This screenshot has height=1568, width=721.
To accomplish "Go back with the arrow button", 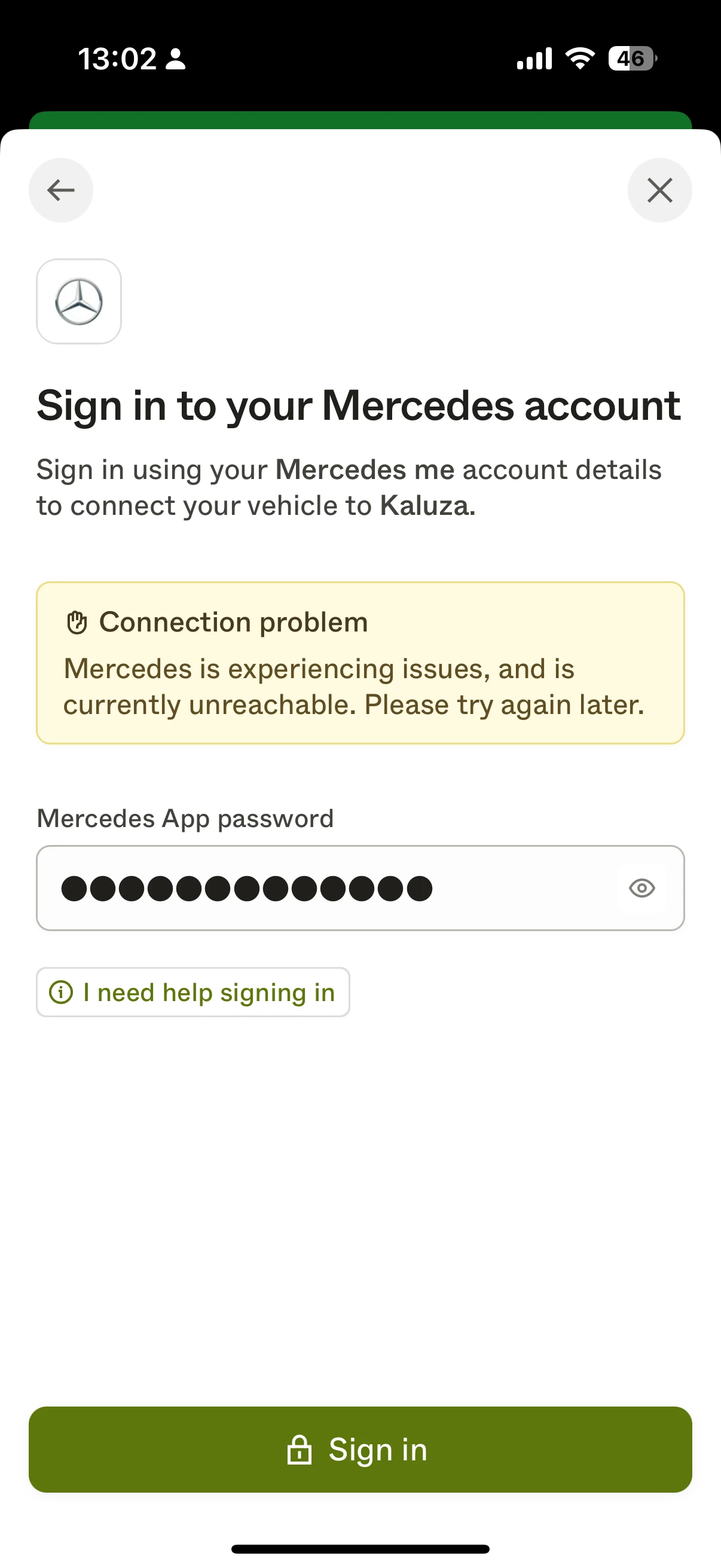I will [61, 190].
